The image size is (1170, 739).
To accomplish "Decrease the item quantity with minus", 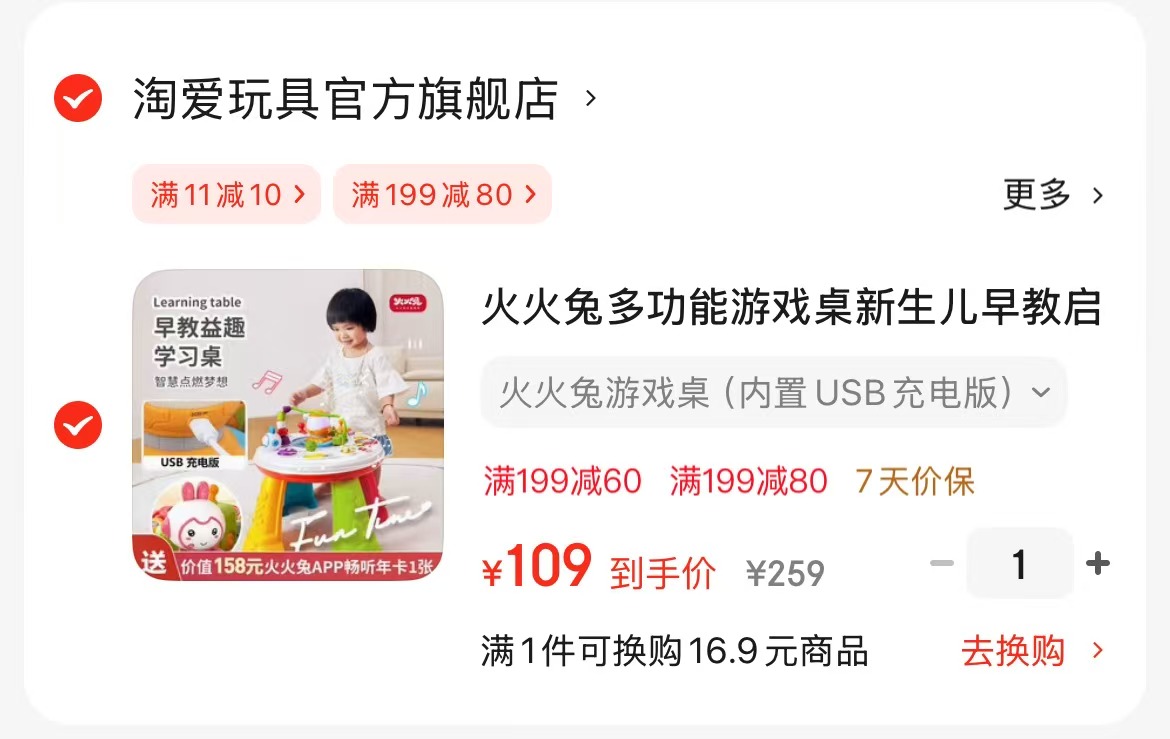I will click(941, 564).
